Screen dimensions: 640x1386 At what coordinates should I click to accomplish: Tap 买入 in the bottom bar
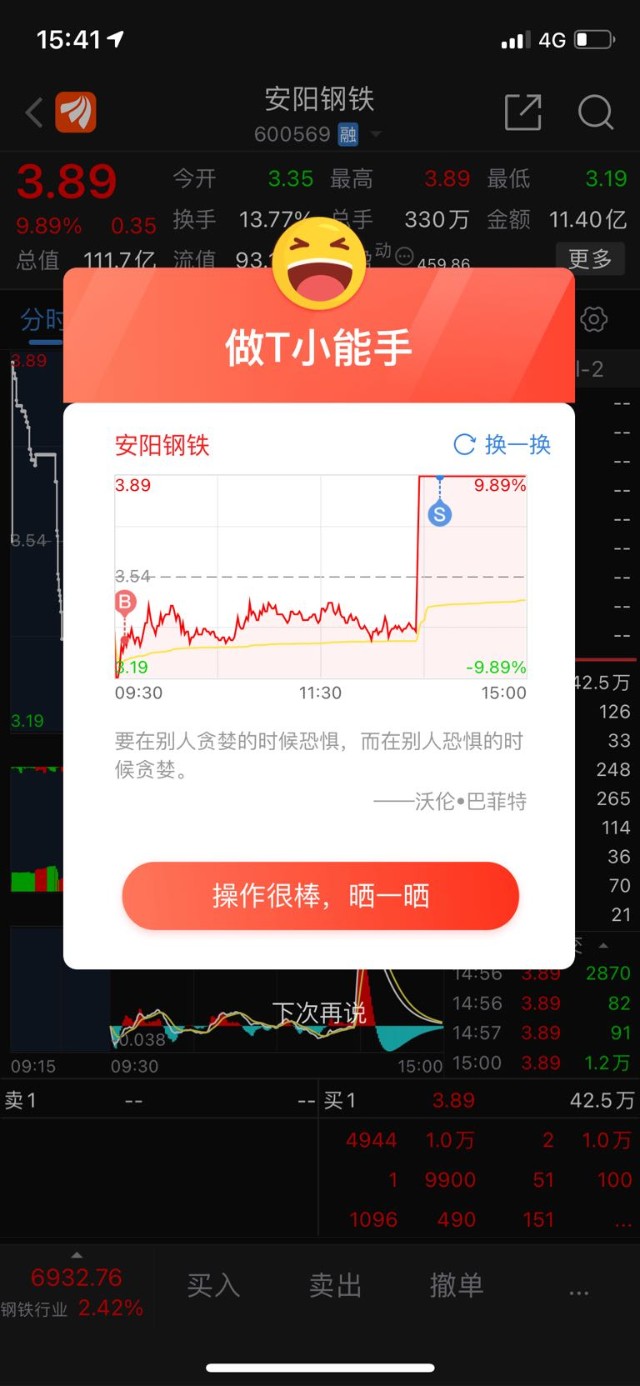[213, 1285]
